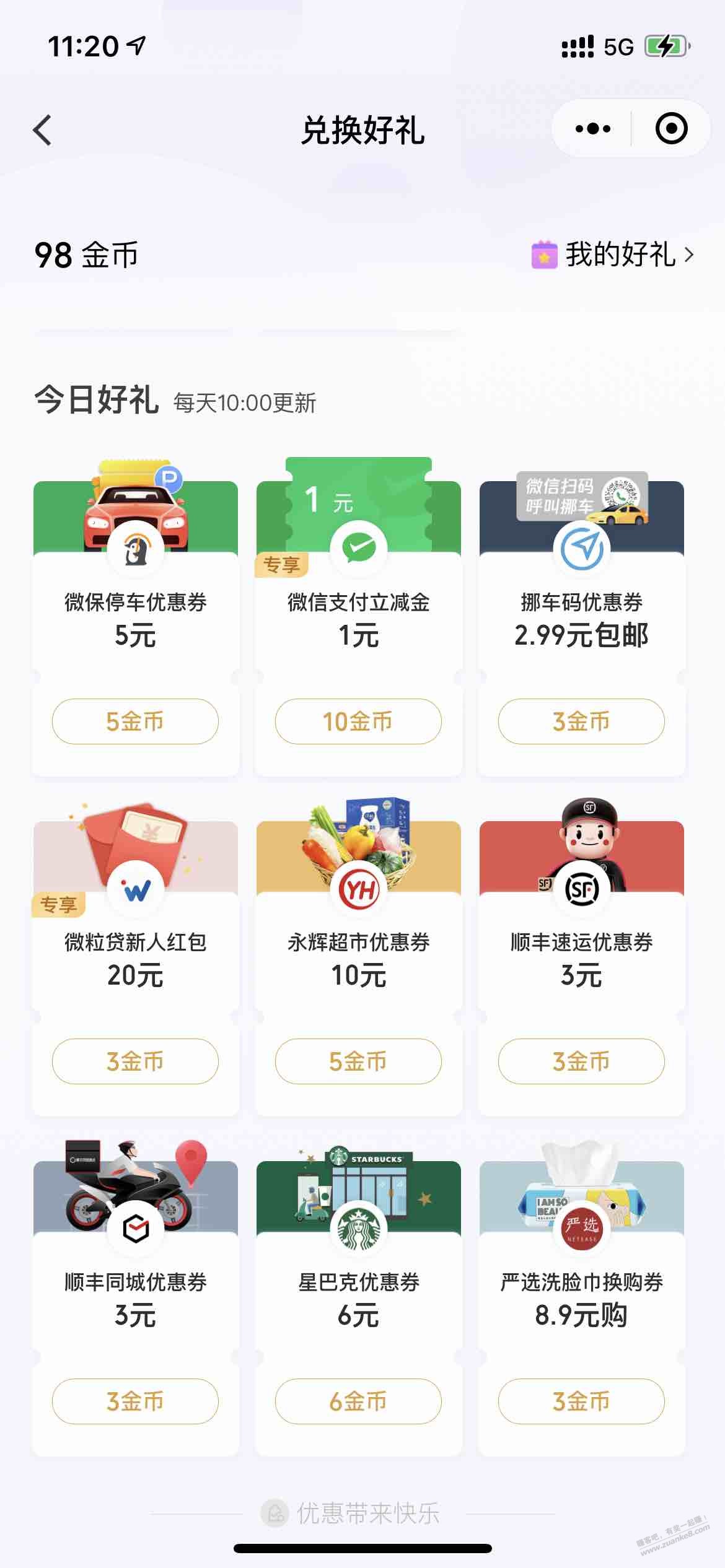Redeem 顺丰同城优惠券 for 3金币
Screen dimensions: 725x1568
(135, 1401)
